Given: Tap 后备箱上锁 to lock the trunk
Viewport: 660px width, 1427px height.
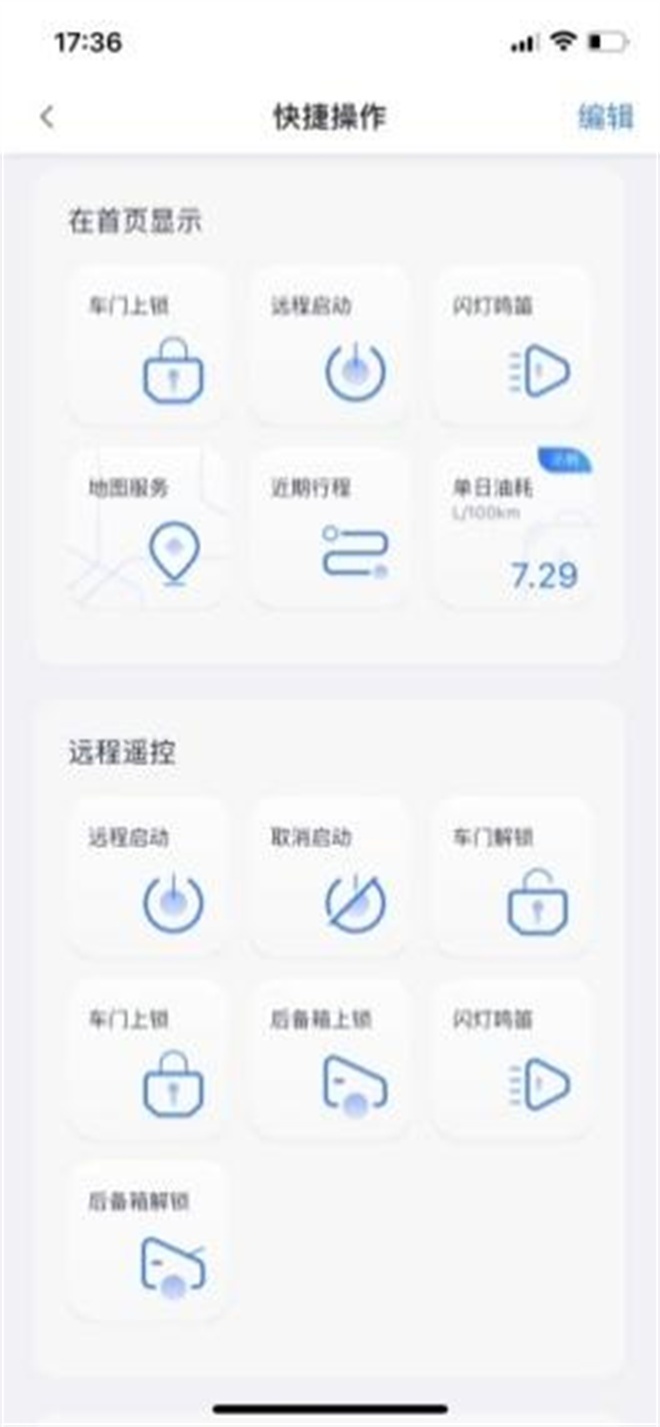Looking at the screenshot, I should pyautogui.click(x=330, y=1059).
